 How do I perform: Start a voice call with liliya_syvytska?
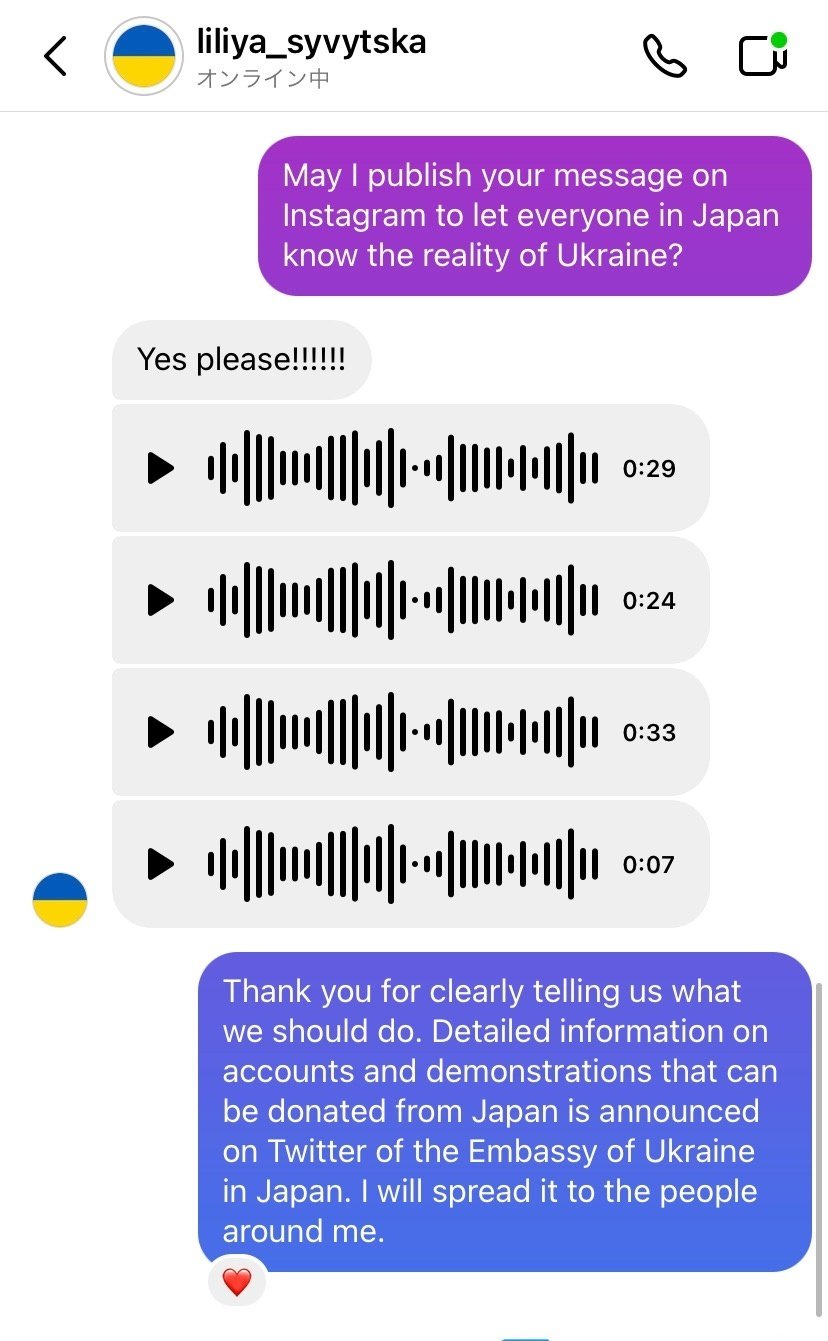coord(664,56)
